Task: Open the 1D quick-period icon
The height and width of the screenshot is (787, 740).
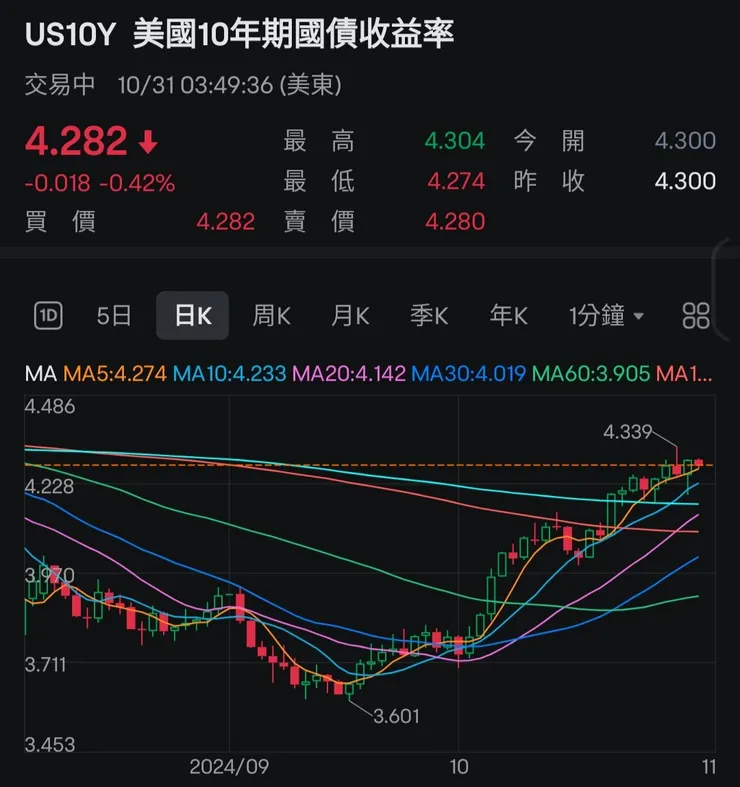Action: point(50,315)
